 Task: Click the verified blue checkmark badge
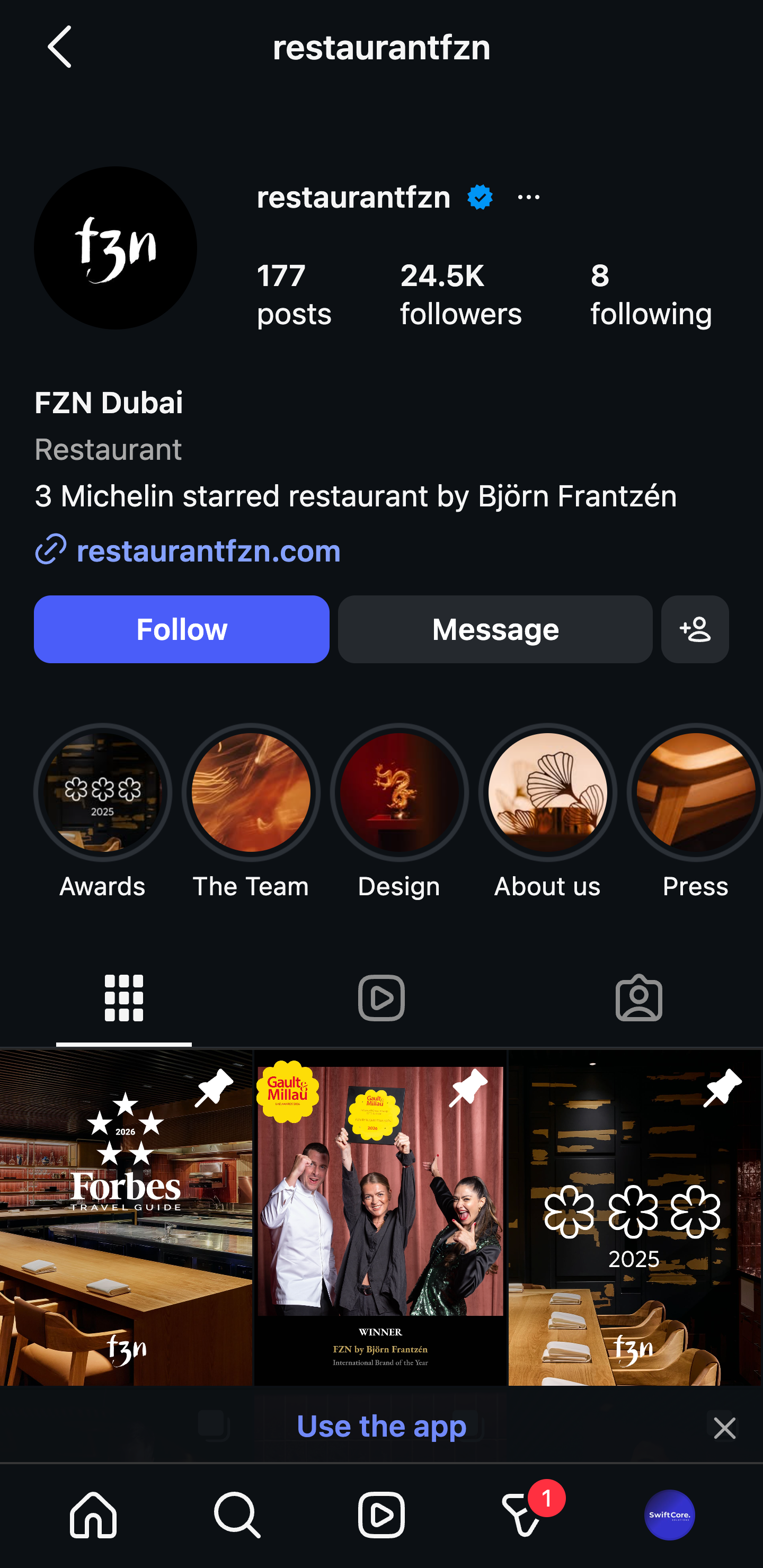point(479,196)
